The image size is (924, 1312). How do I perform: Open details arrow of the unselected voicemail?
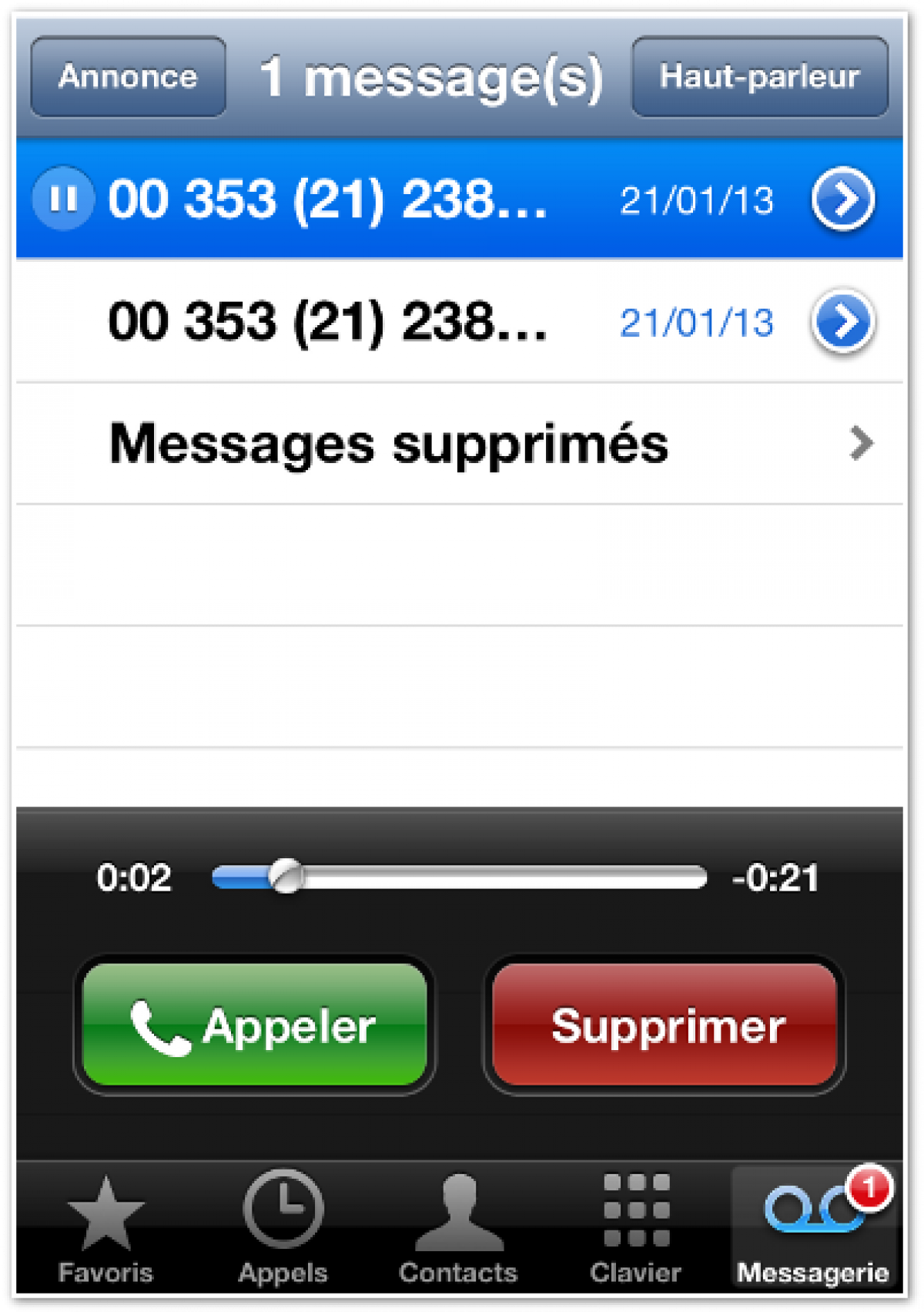842,321
